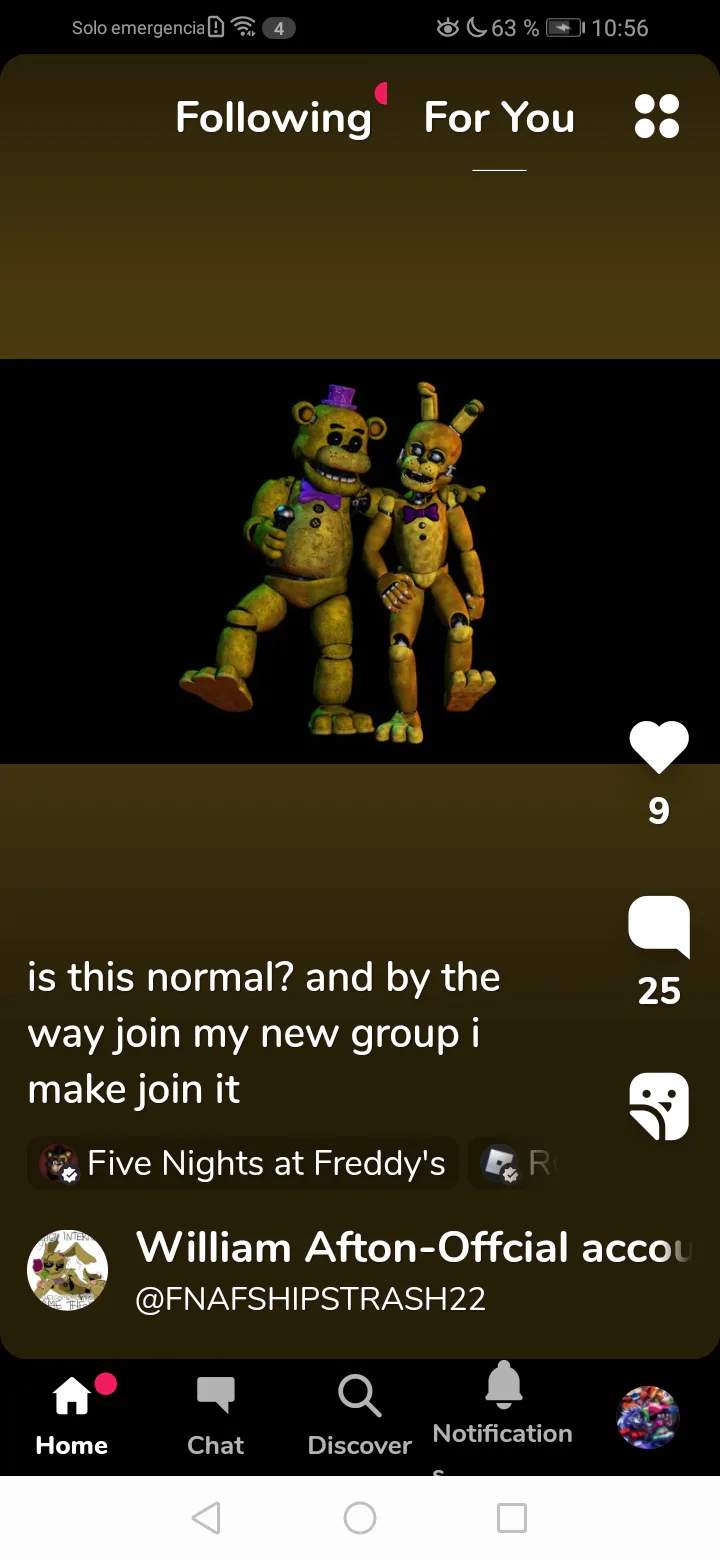Switch to the Discover tab
The image size is (720, 1560).
coord(360,1415)
